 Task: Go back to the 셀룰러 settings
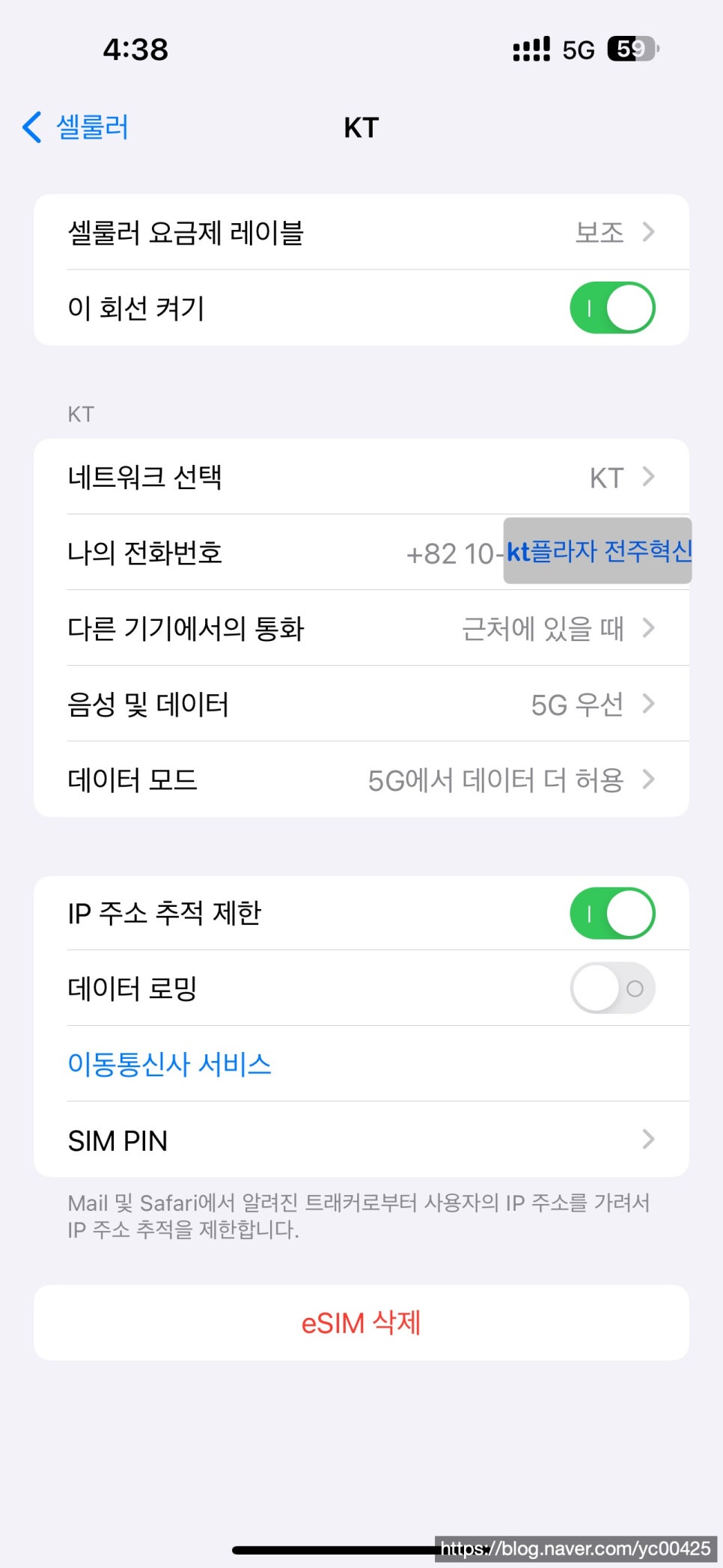[x=76, y=127]
